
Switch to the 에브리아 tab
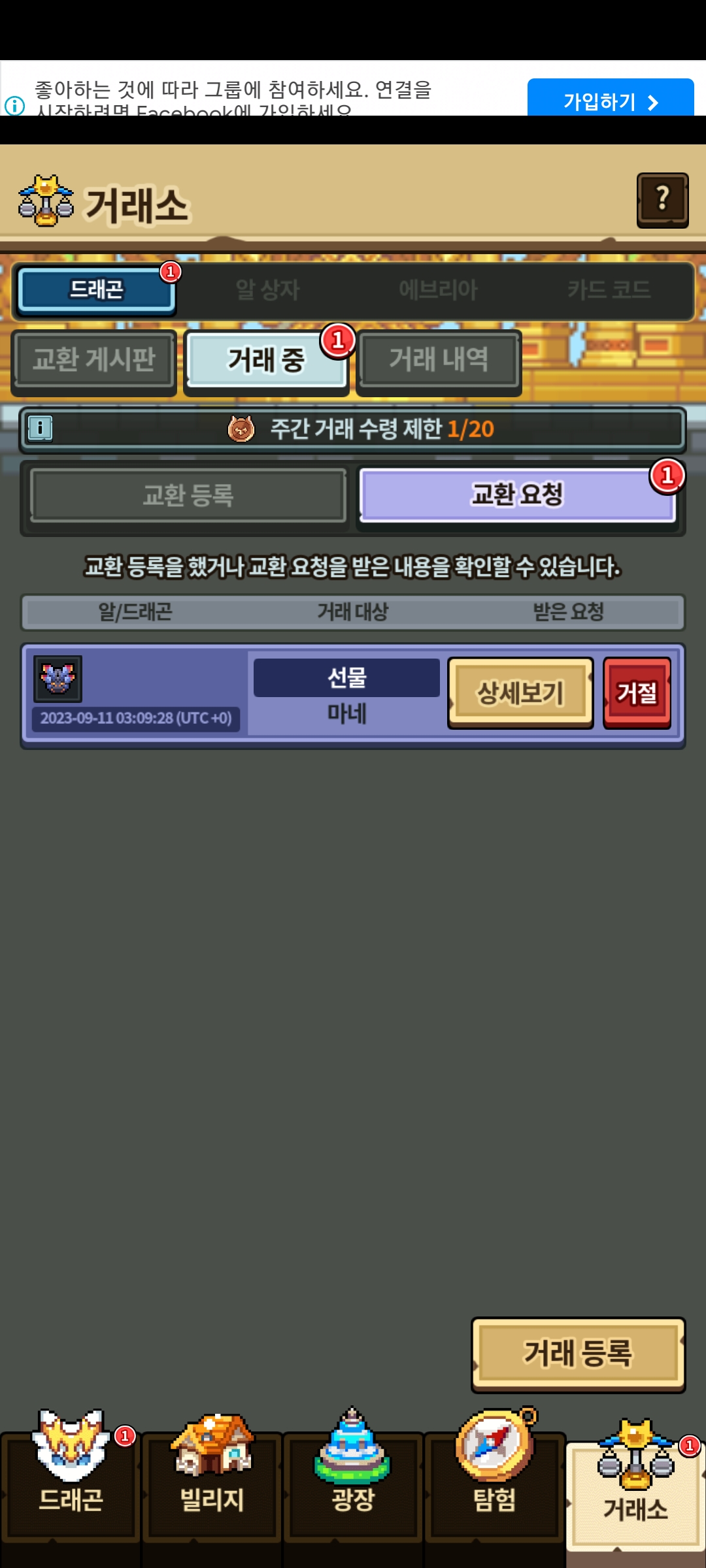pos(438,289)
